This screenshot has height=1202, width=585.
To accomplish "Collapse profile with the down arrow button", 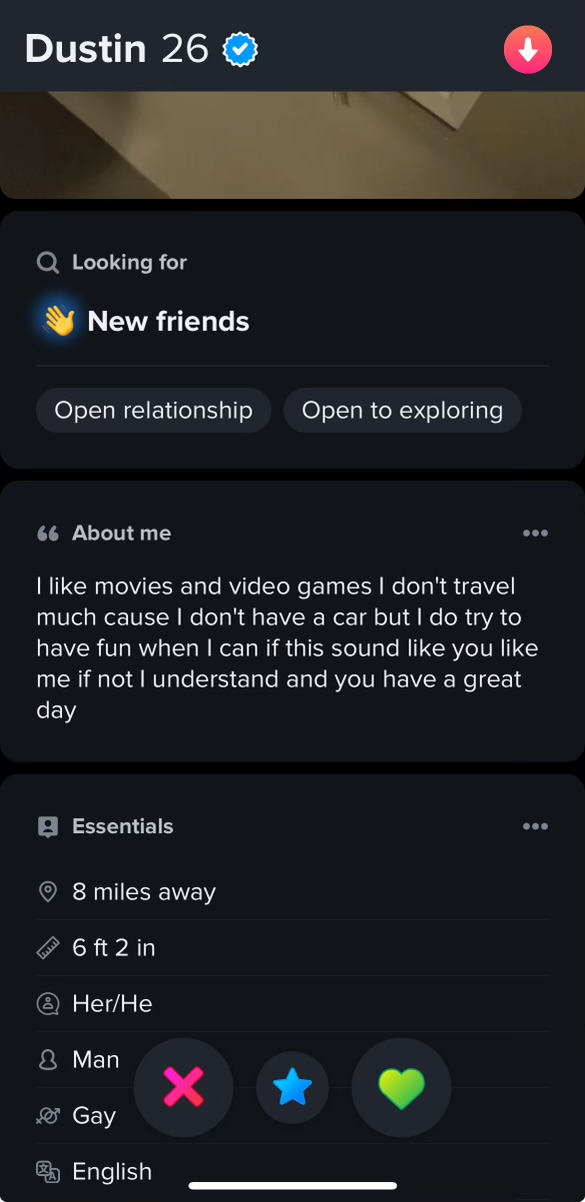I will click(x=527, y=49).
